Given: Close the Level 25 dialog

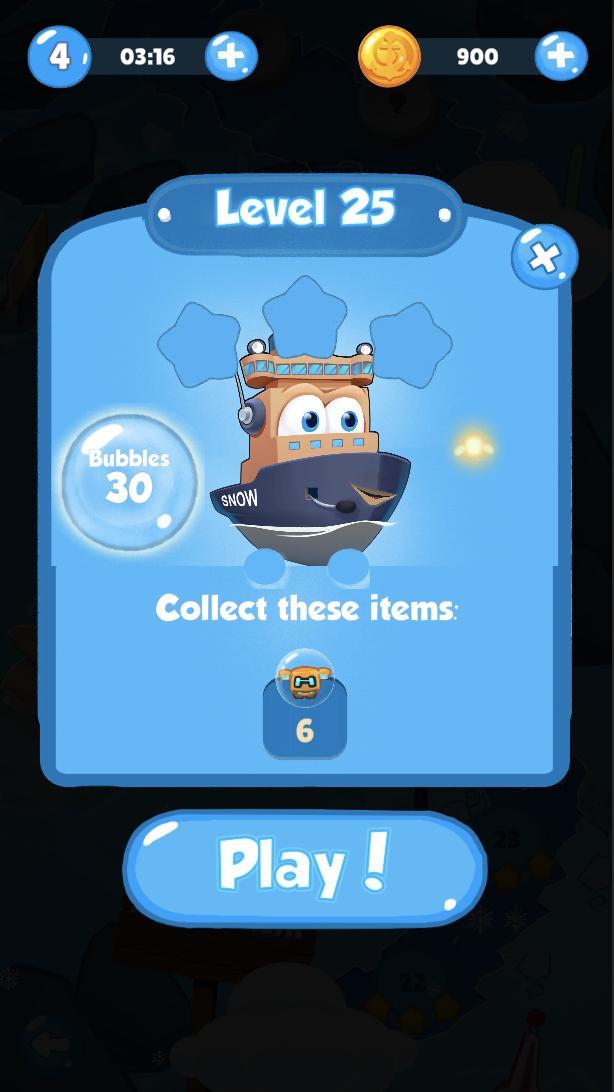Looking at the screenshot, I should point(544,258).
